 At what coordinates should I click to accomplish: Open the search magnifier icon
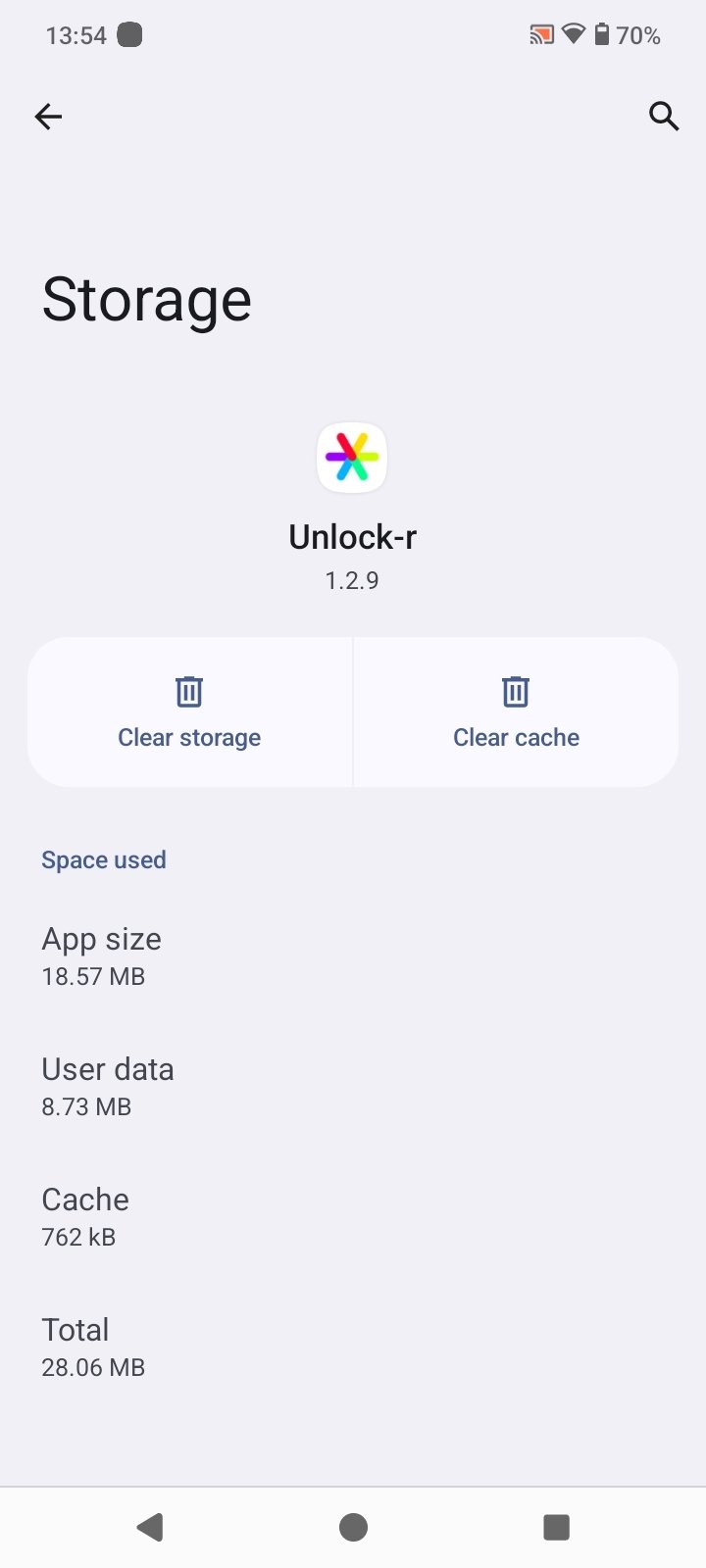[x=664, y=117]
